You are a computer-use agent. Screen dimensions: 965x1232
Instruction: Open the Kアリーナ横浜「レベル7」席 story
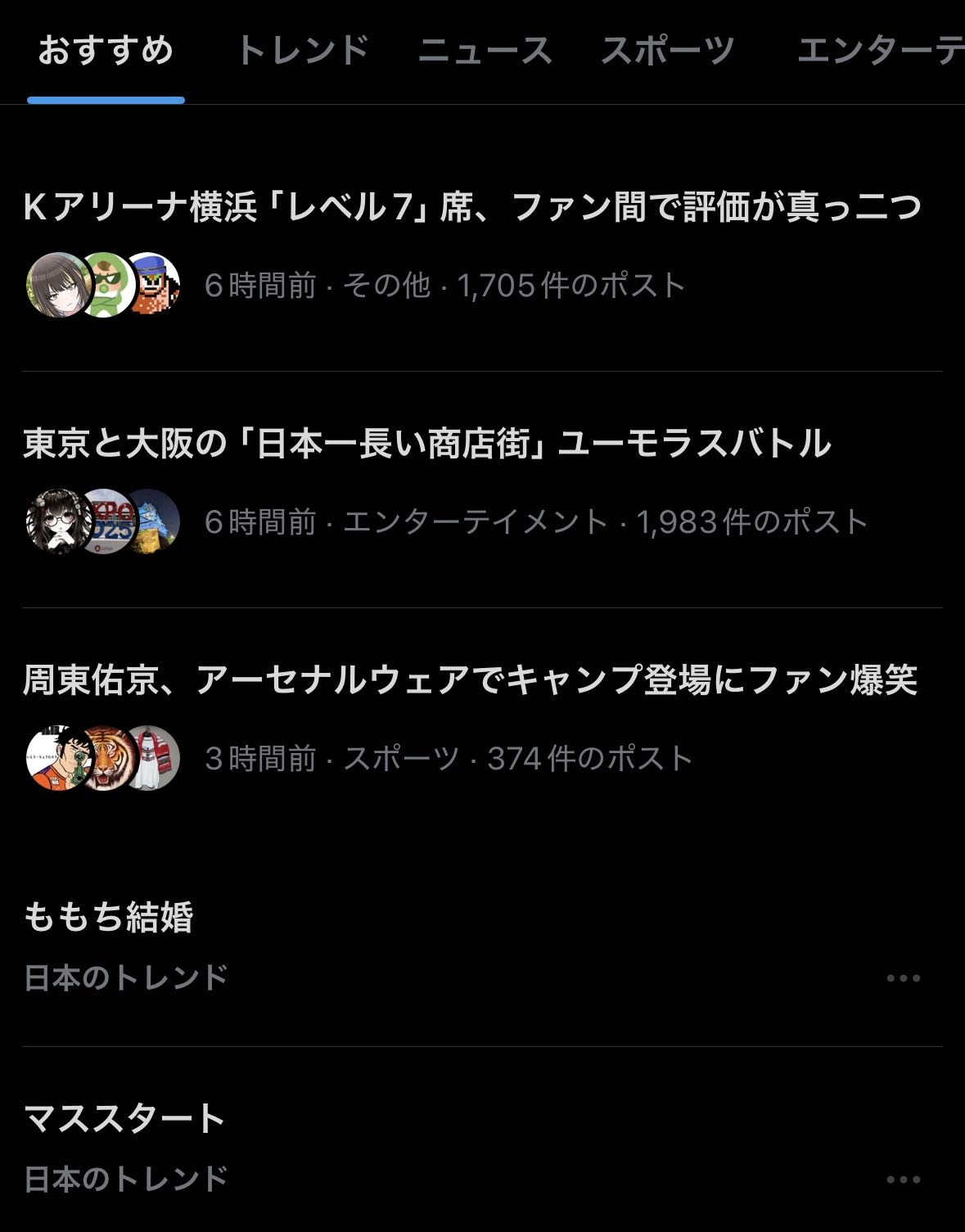point(472,207)
